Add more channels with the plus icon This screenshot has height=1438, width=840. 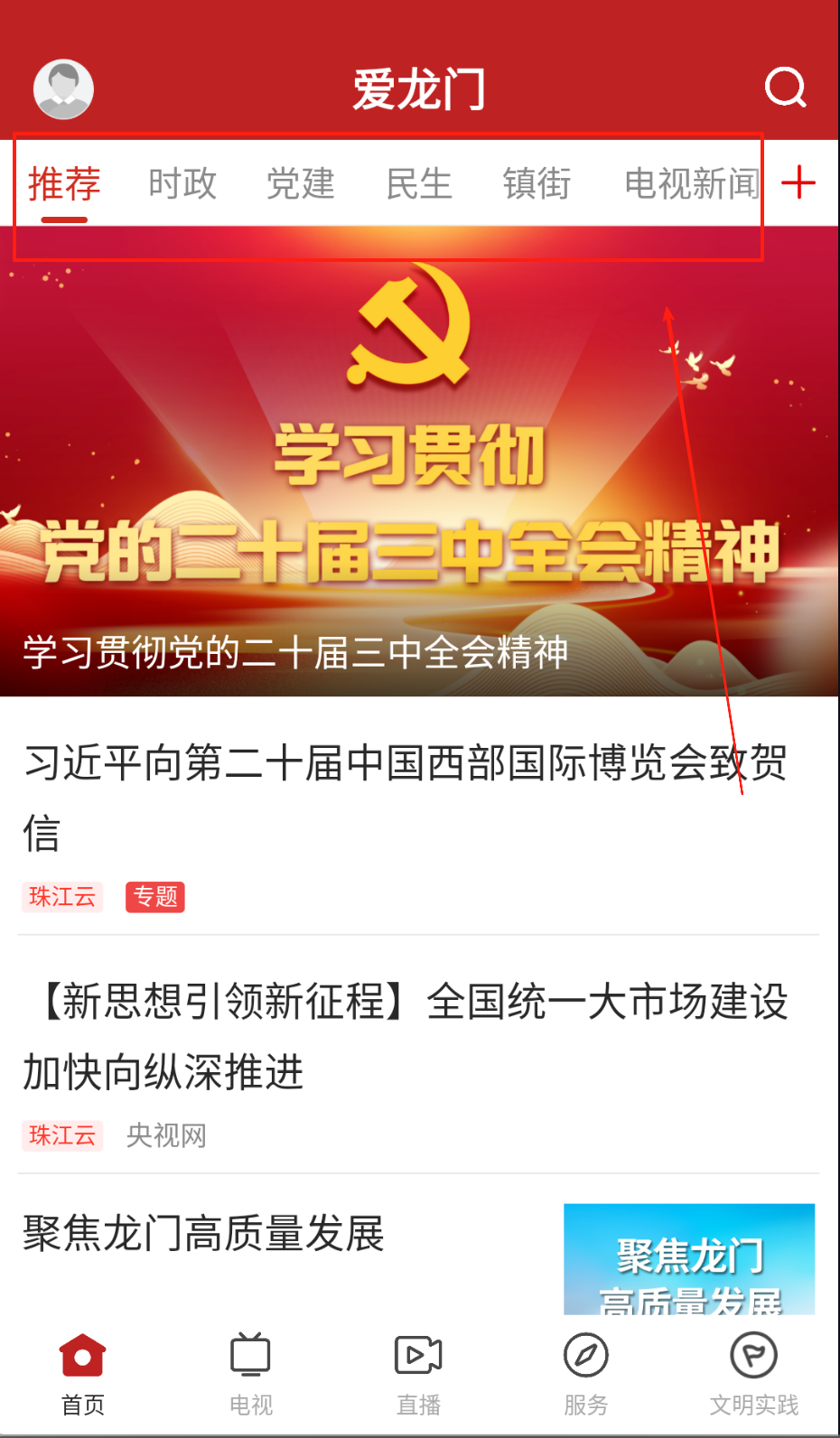tap(798, 183)
